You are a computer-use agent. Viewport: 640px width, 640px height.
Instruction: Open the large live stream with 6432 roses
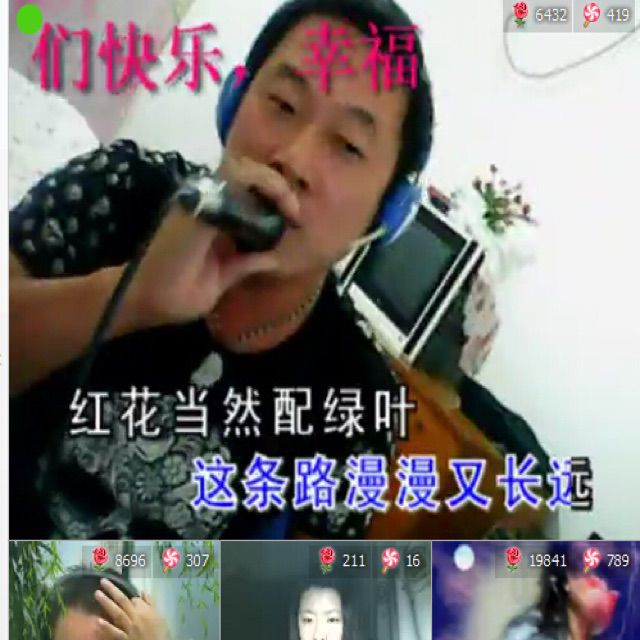[x=320, y=270]
